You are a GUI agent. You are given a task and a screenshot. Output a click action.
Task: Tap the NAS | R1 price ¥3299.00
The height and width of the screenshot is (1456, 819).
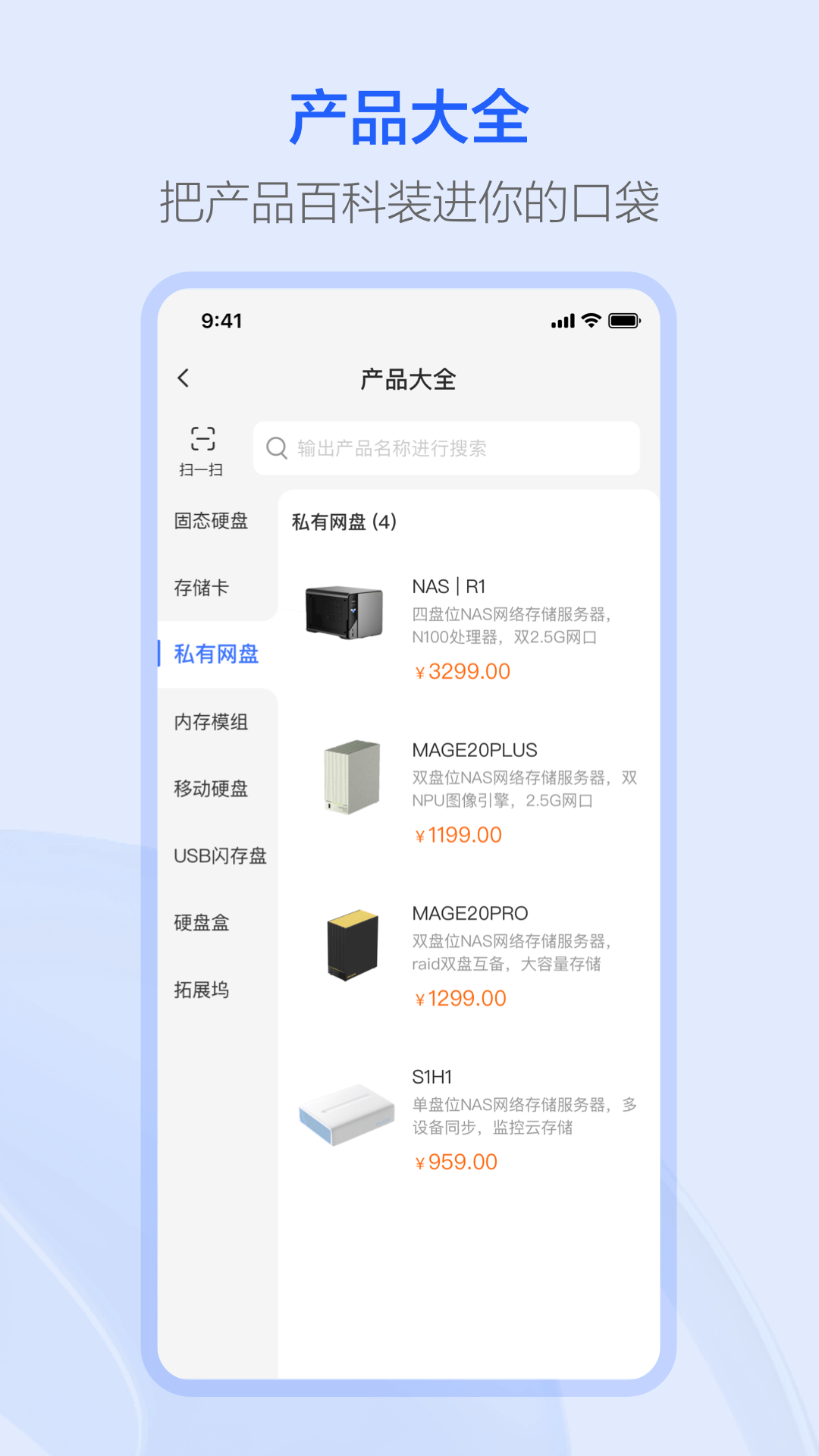[463, 671]
